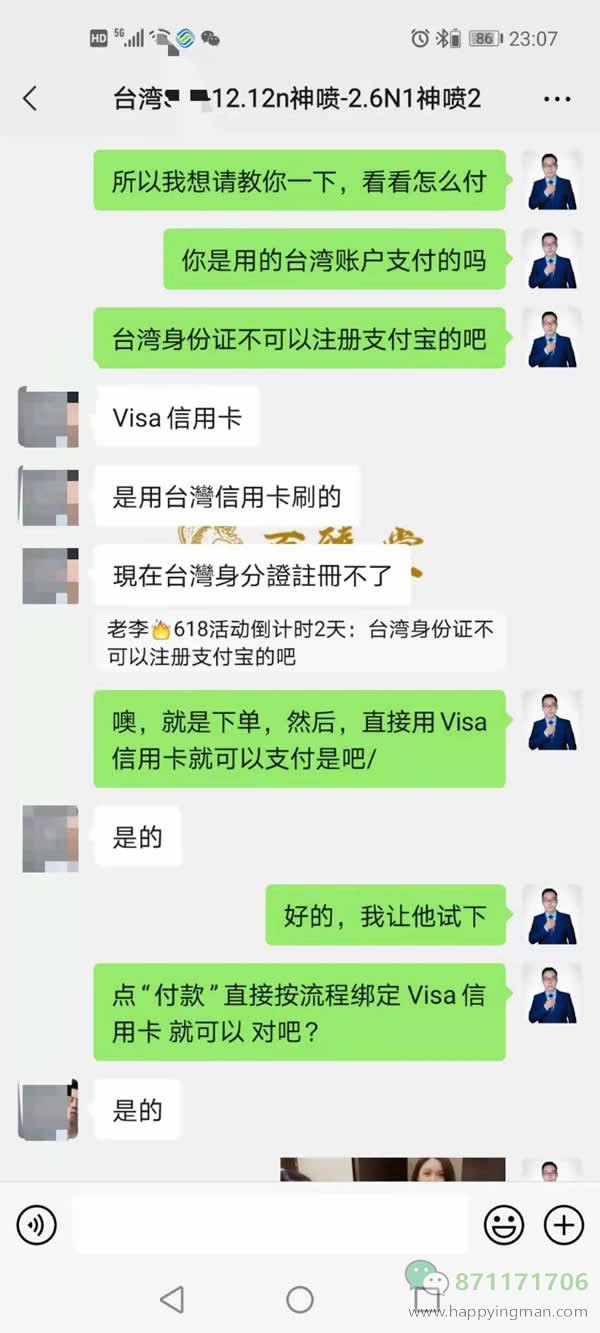
Task: Open sender avatar beside "好的，我让他试下"
Action: (x=552, y=914)
